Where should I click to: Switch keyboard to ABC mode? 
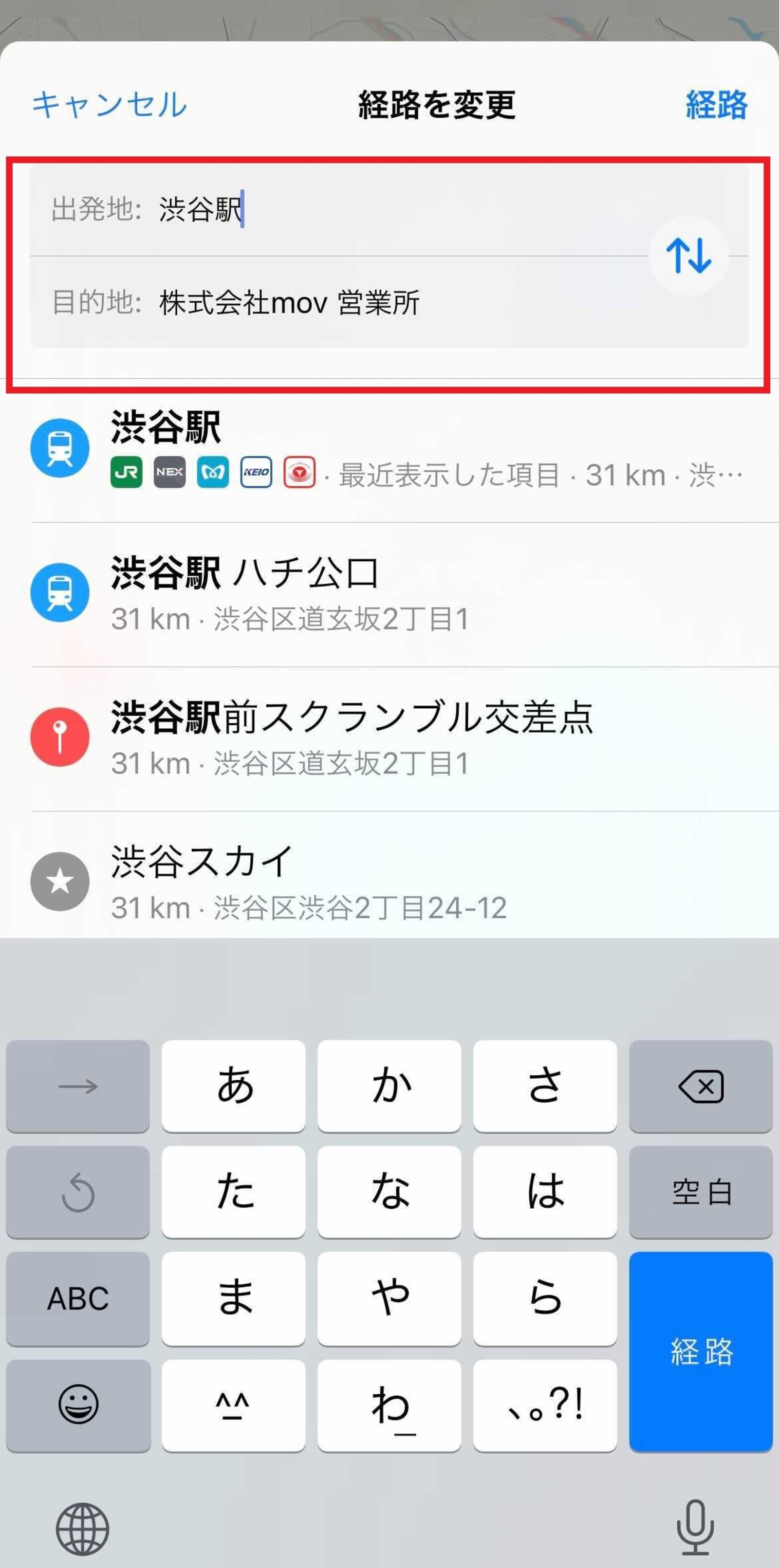pos(78,1298)
